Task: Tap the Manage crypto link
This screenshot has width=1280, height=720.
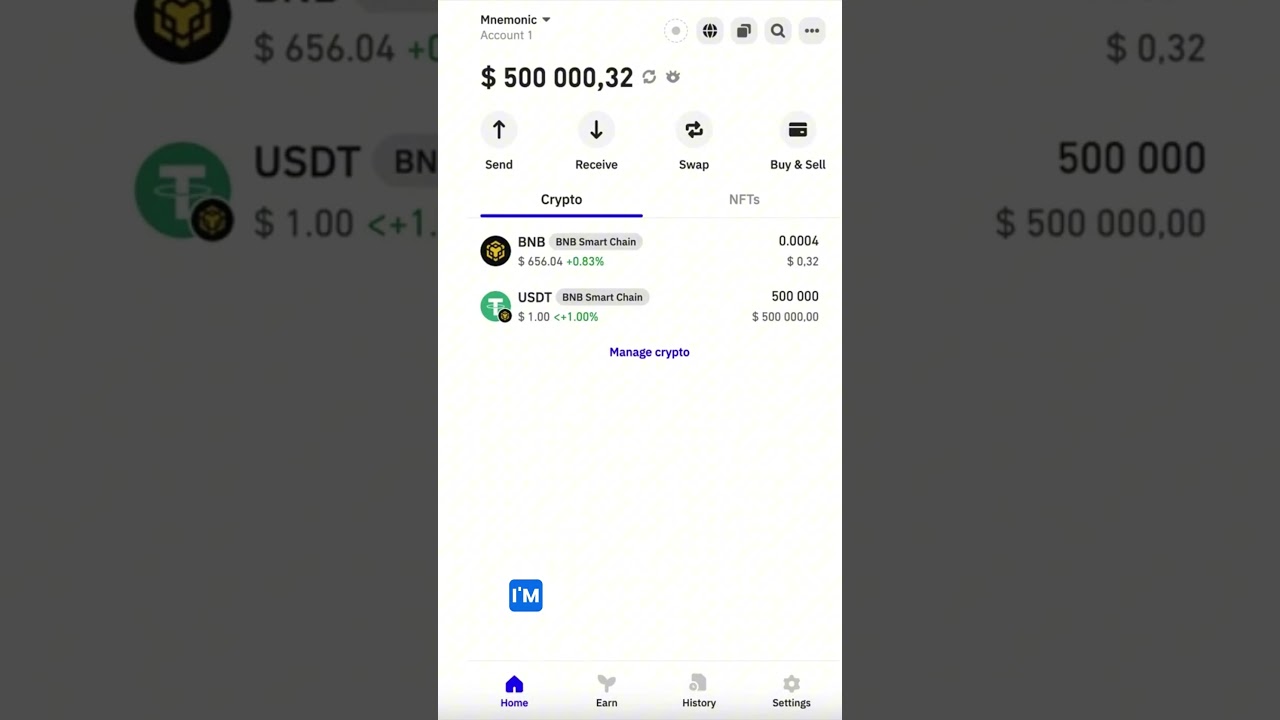Action: pos(649,352)
